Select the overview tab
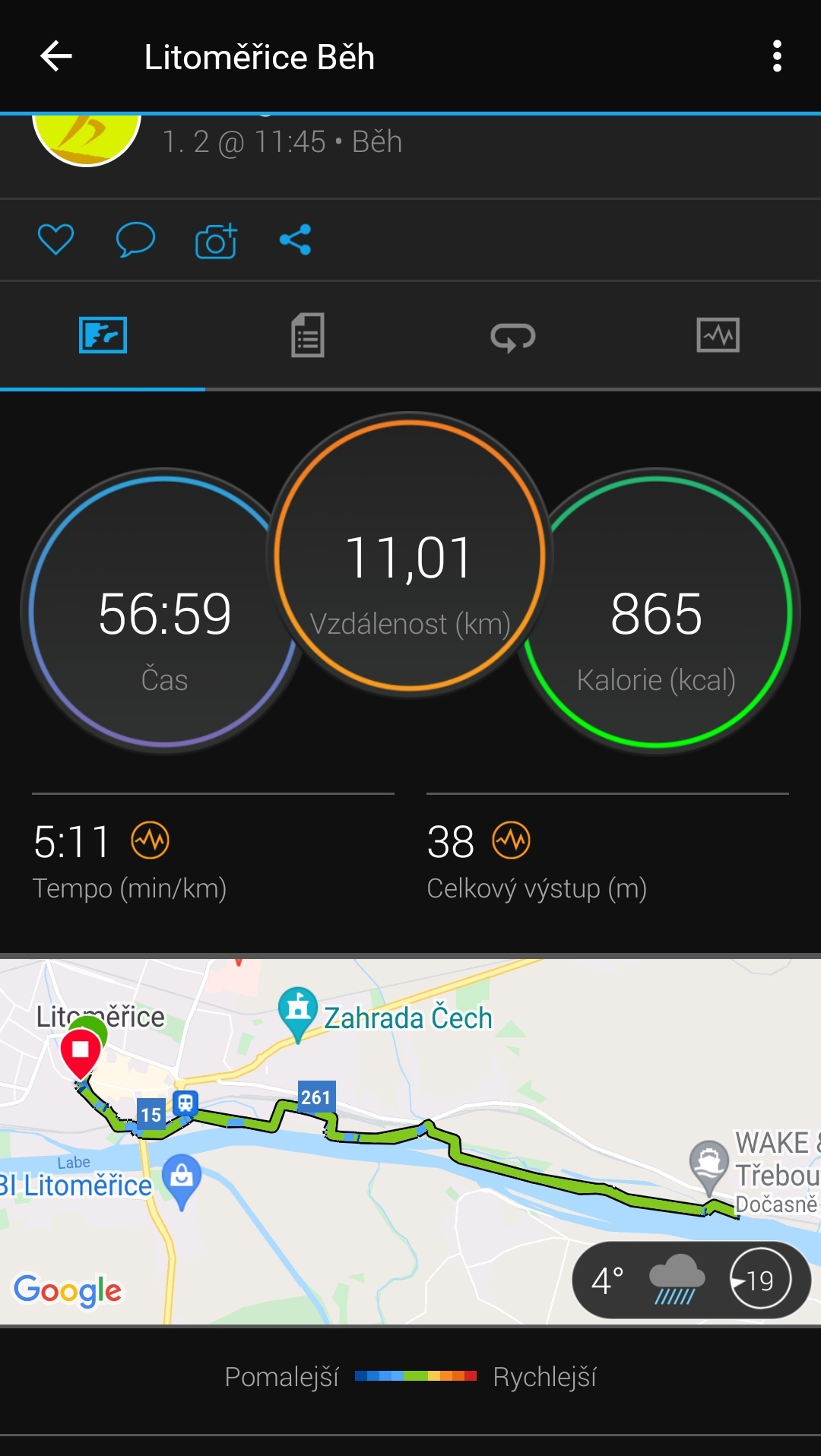 point(103,335)
